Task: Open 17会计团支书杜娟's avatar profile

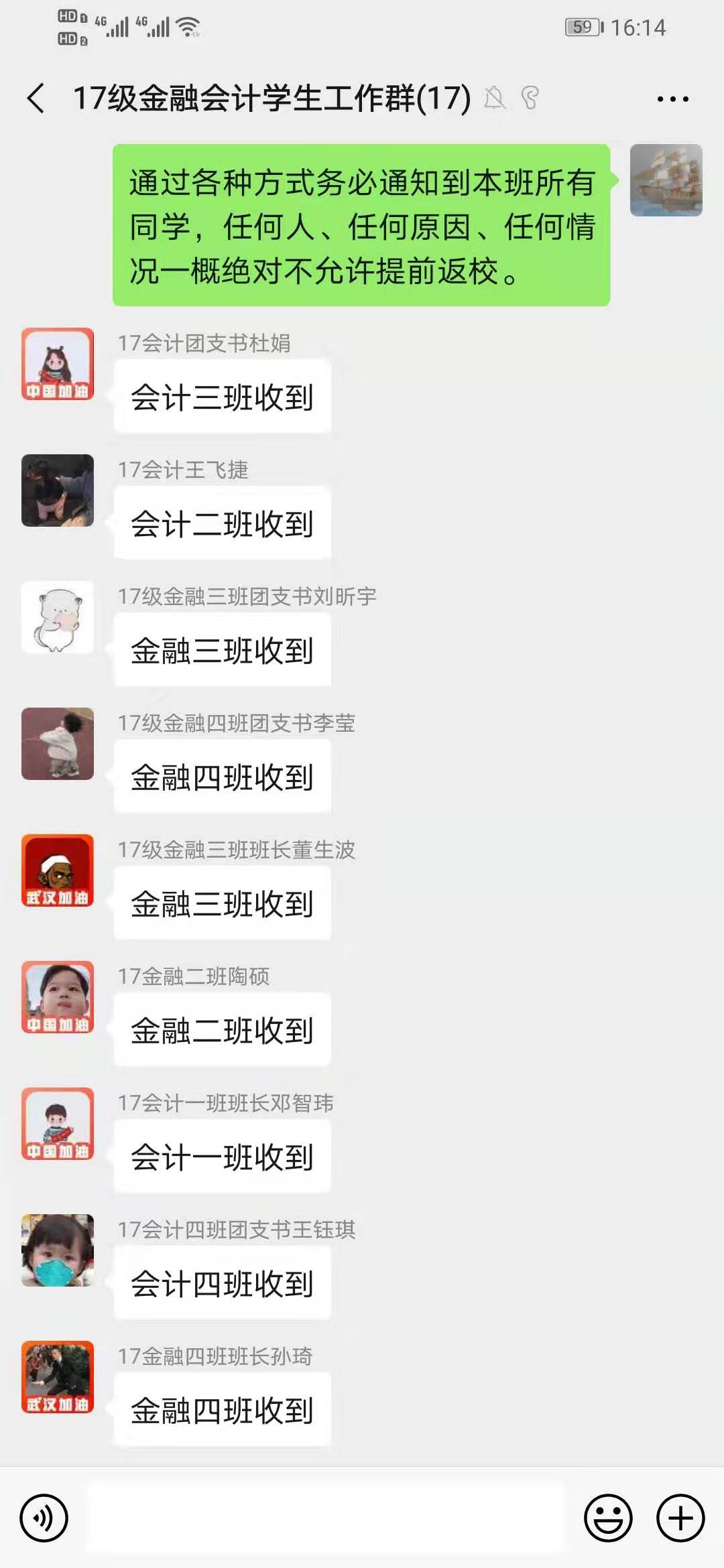Action: pyautogui.click(x=58, y=364)
